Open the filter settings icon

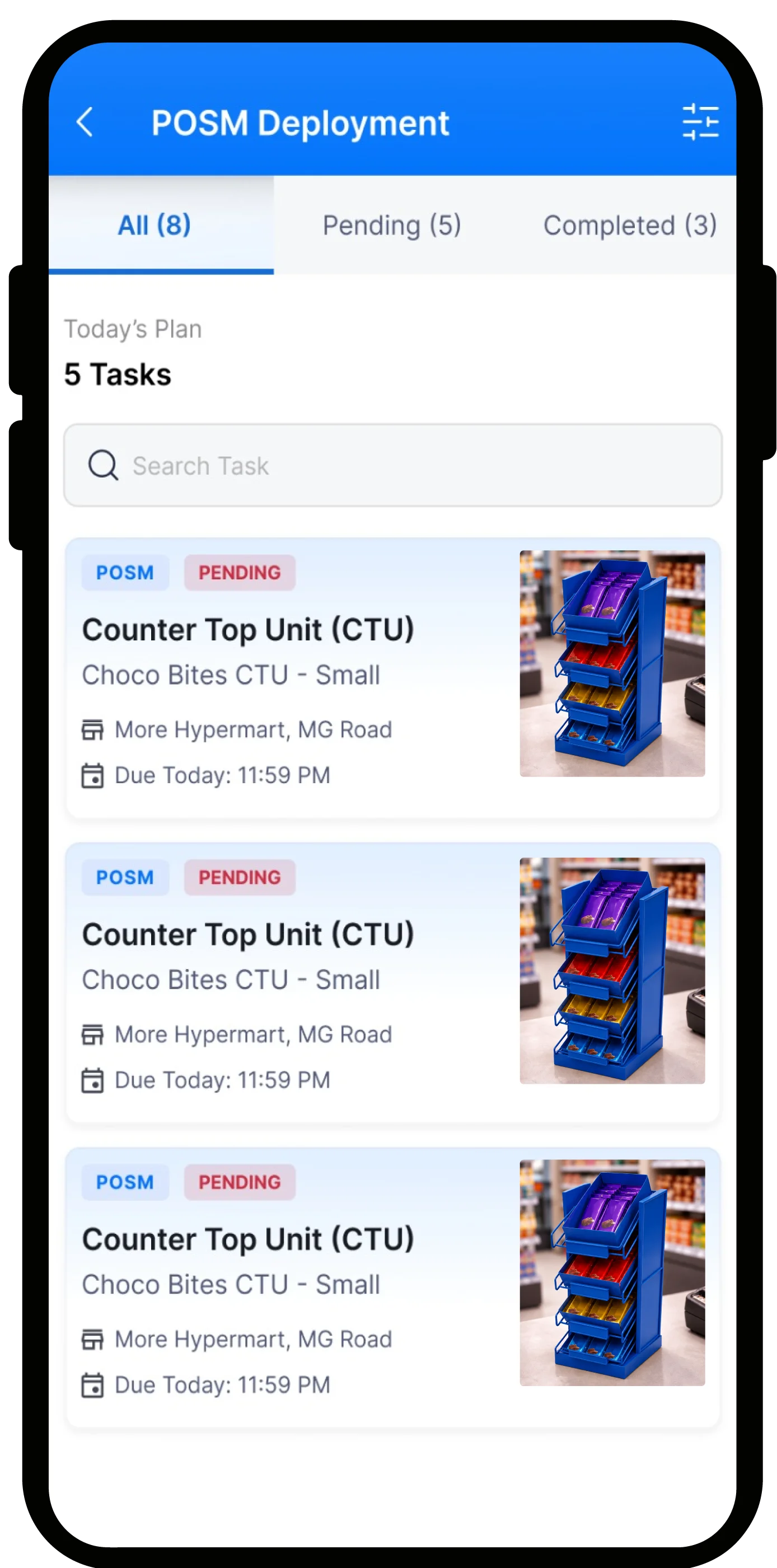coord(700,123)
